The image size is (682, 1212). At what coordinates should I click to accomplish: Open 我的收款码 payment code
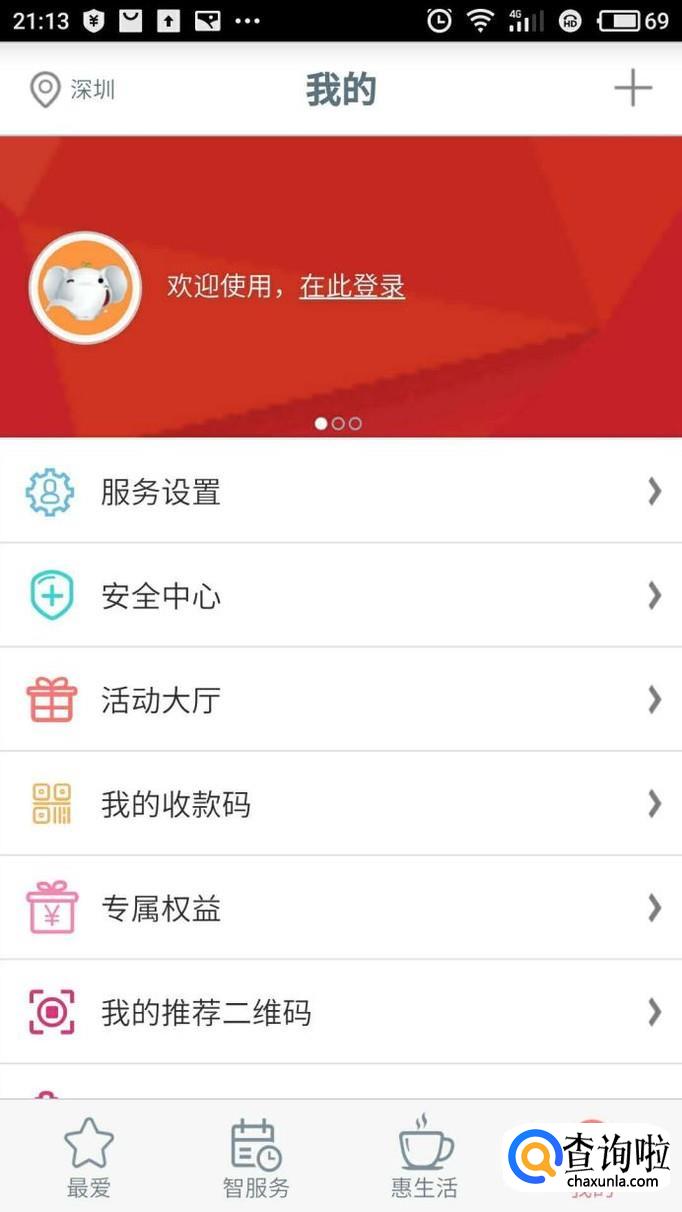click(341, 804)
